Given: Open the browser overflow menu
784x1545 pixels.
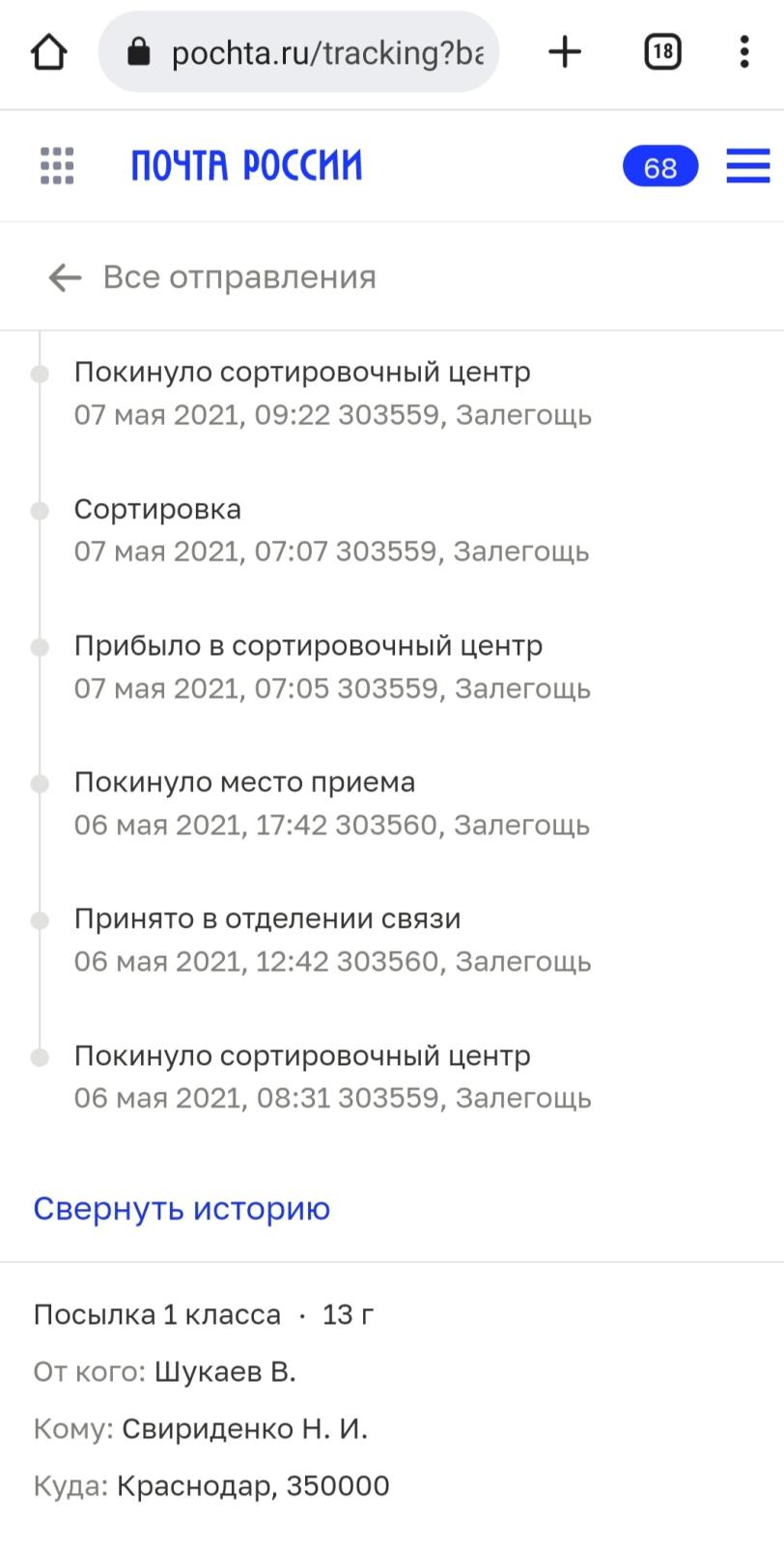Looking at the screenshot, I should tap(743, 52).
